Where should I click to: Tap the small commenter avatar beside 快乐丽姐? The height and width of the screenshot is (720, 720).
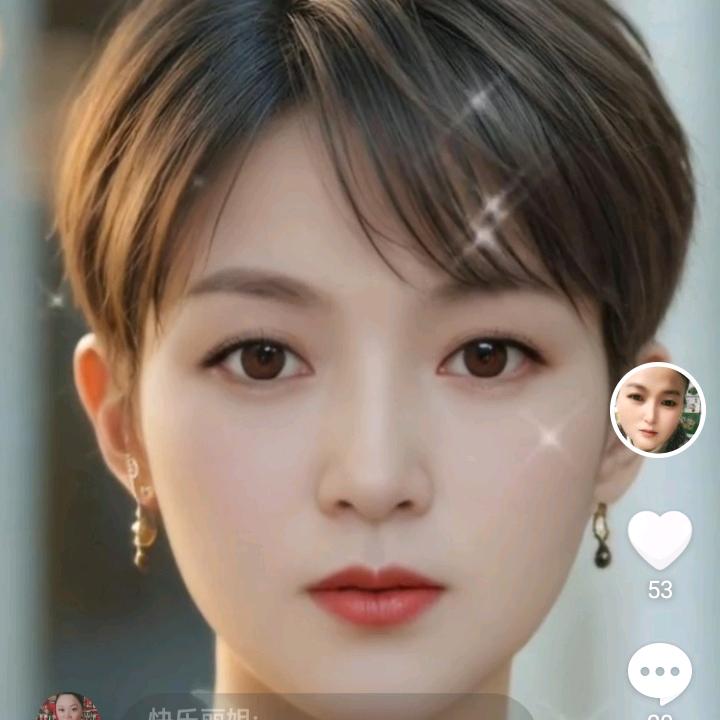pyautogui.click(x=69, y=708)
